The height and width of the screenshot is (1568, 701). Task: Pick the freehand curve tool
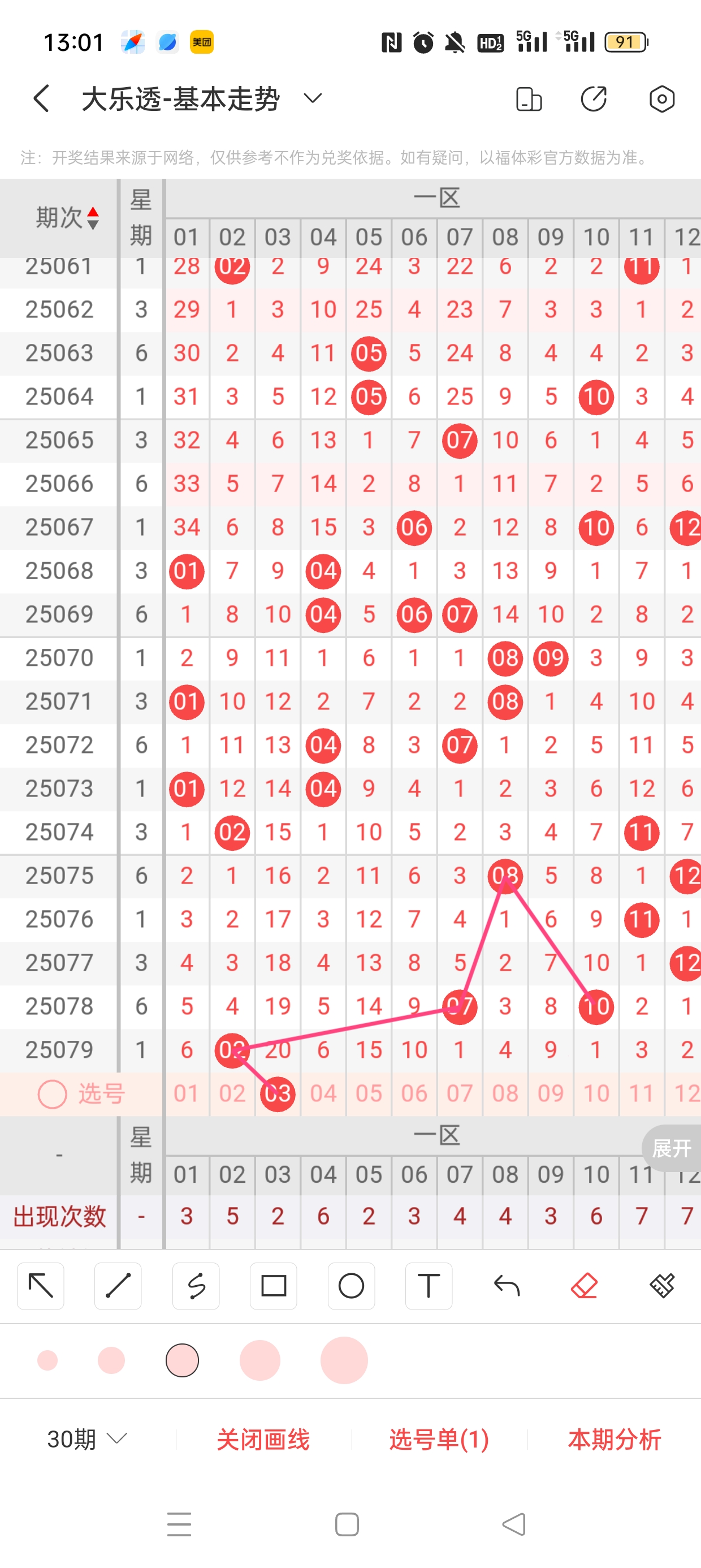(196, 1286)
